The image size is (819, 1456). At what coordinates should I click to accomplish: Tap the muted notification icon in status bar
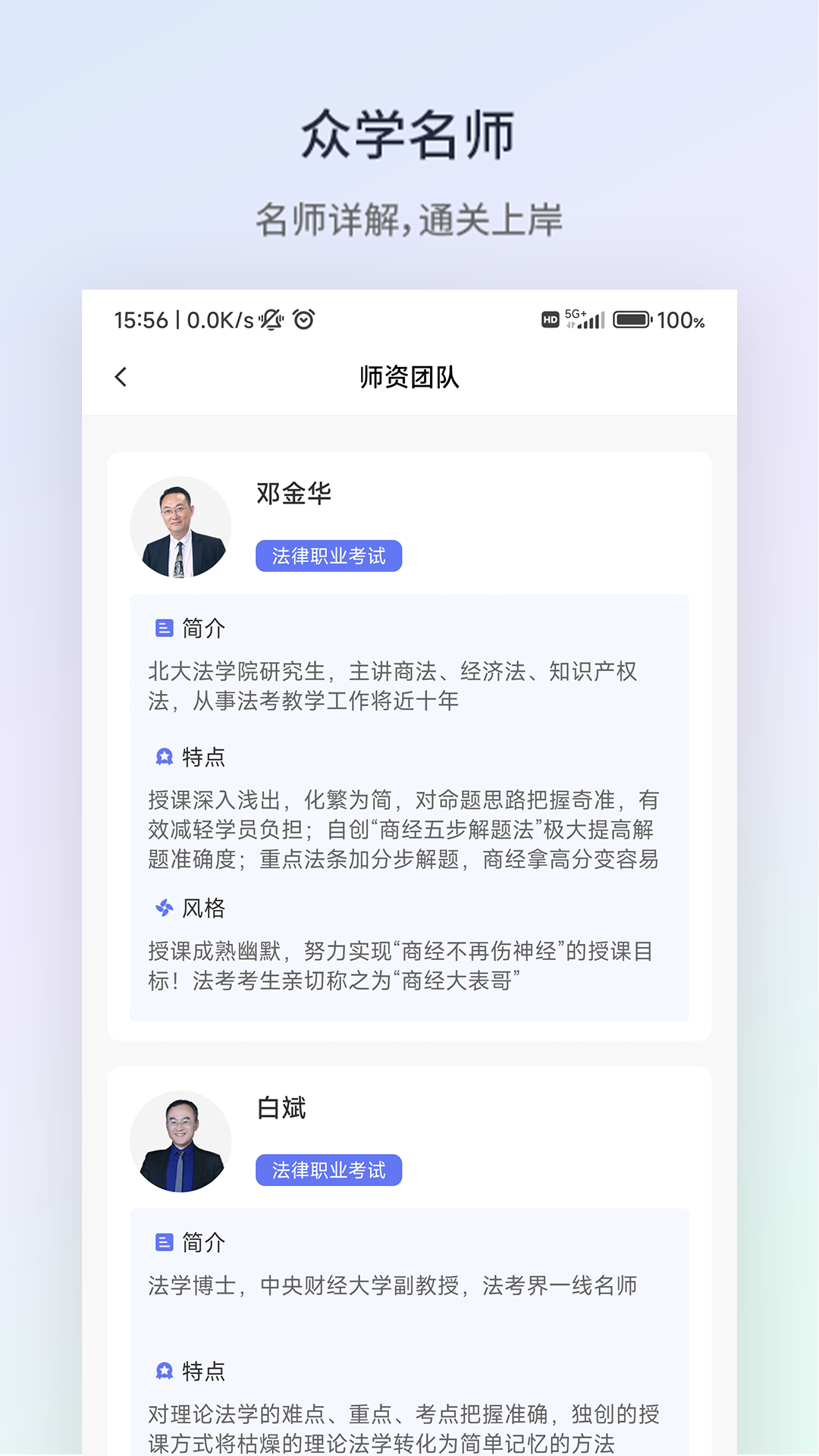272,320
